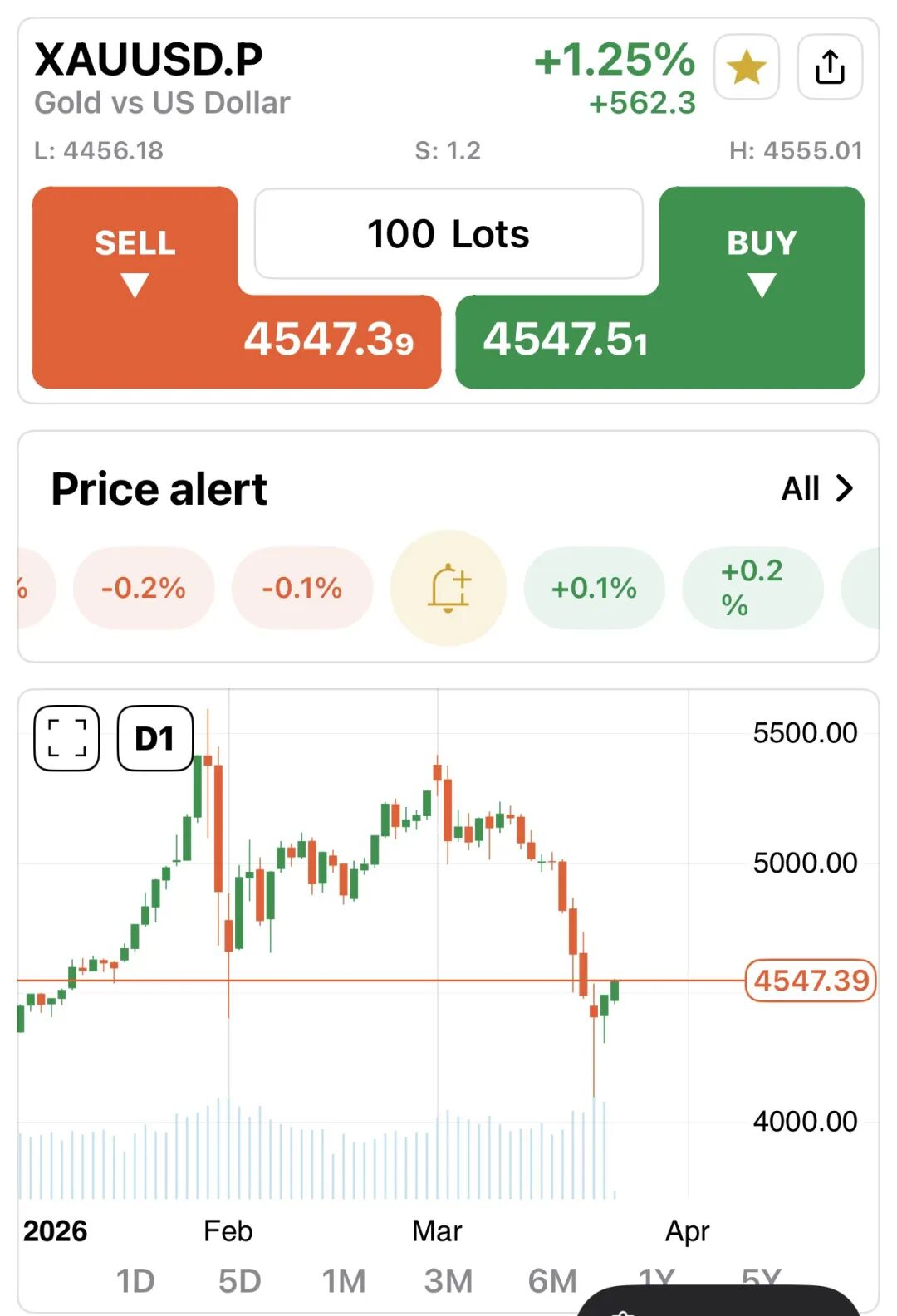The image size is (897, 1316).
Task: View All price alerts
Action: point(817,488)
